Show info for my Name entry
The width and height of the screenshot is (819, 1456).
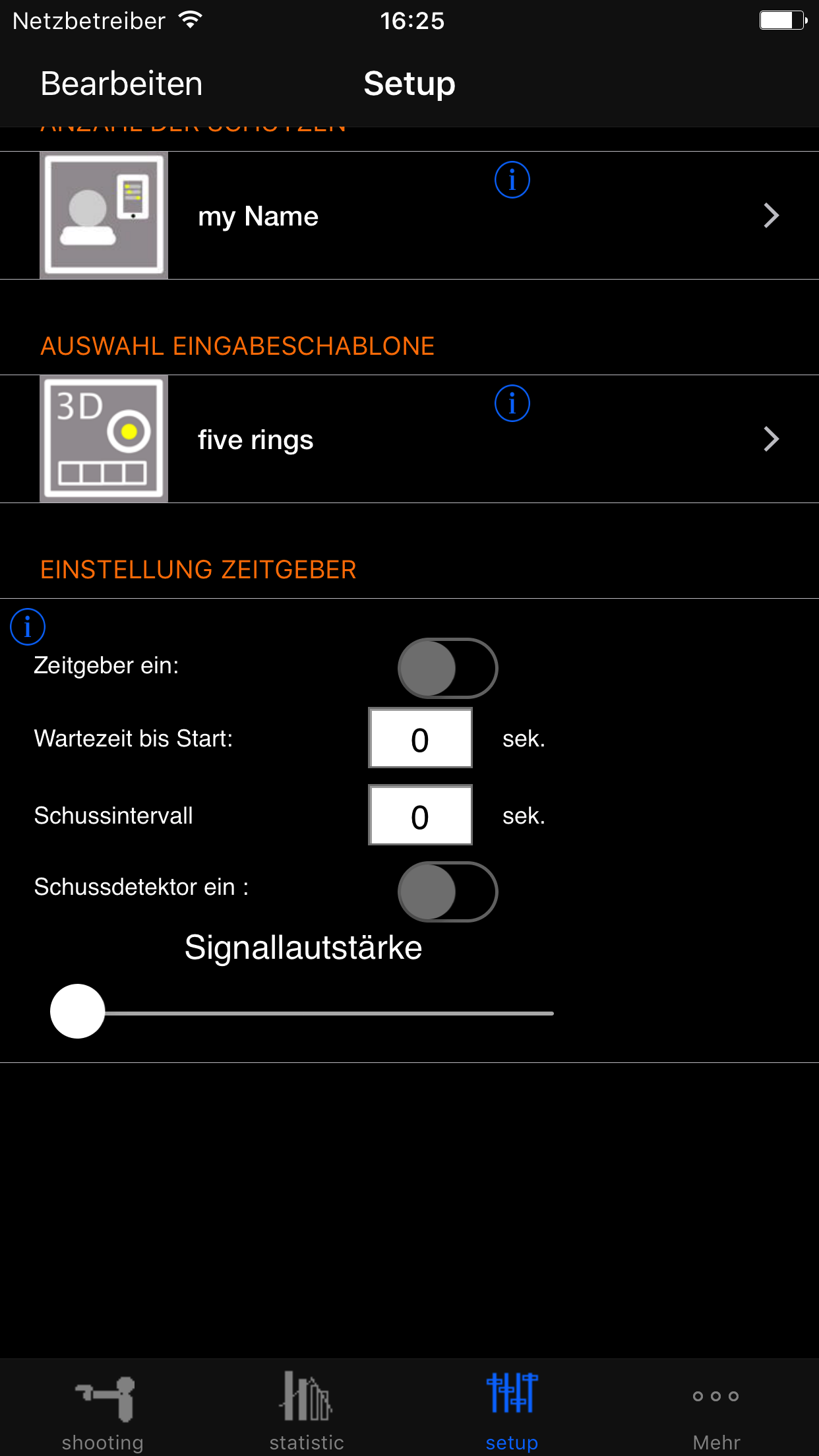click(512, 179)
